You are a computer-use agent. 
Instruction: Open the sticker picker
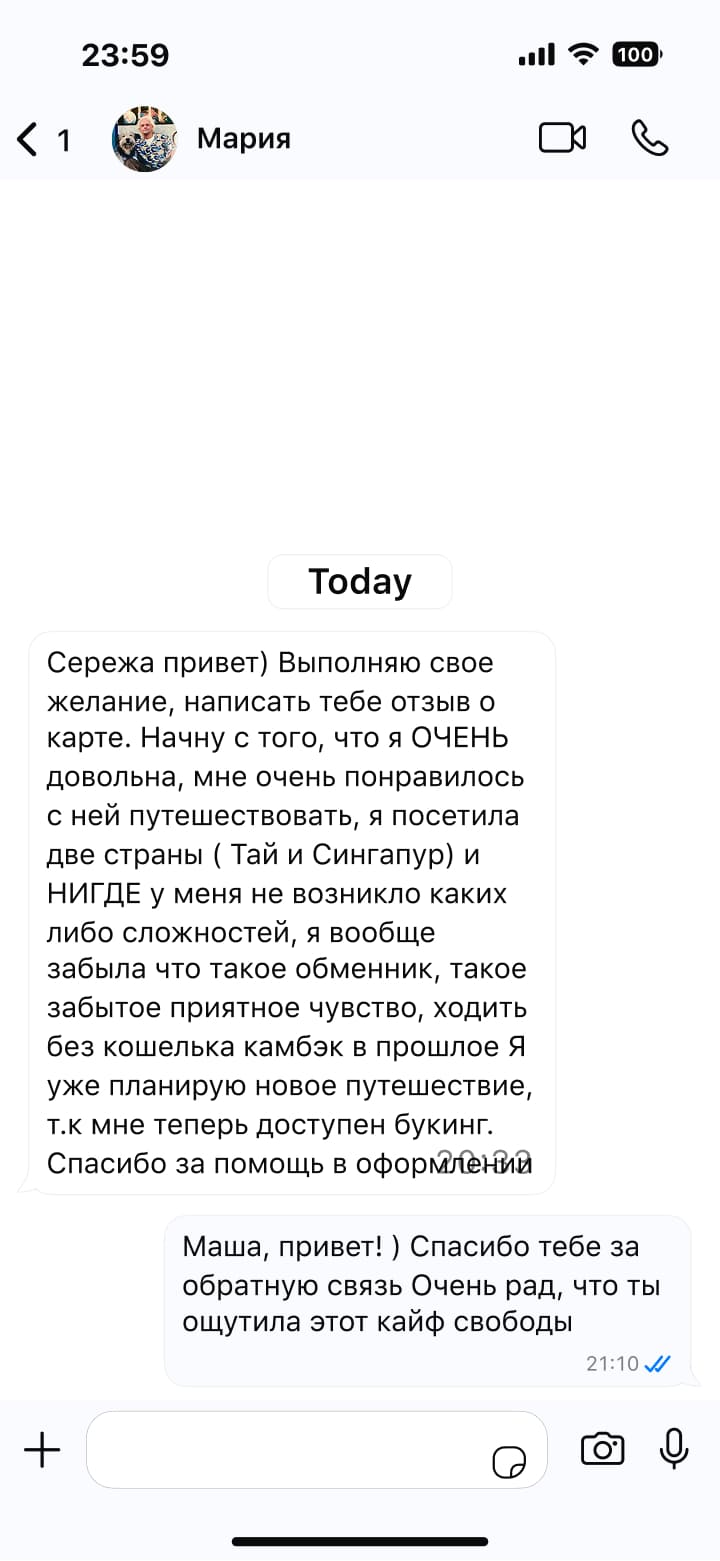(x=509, y=1461)
